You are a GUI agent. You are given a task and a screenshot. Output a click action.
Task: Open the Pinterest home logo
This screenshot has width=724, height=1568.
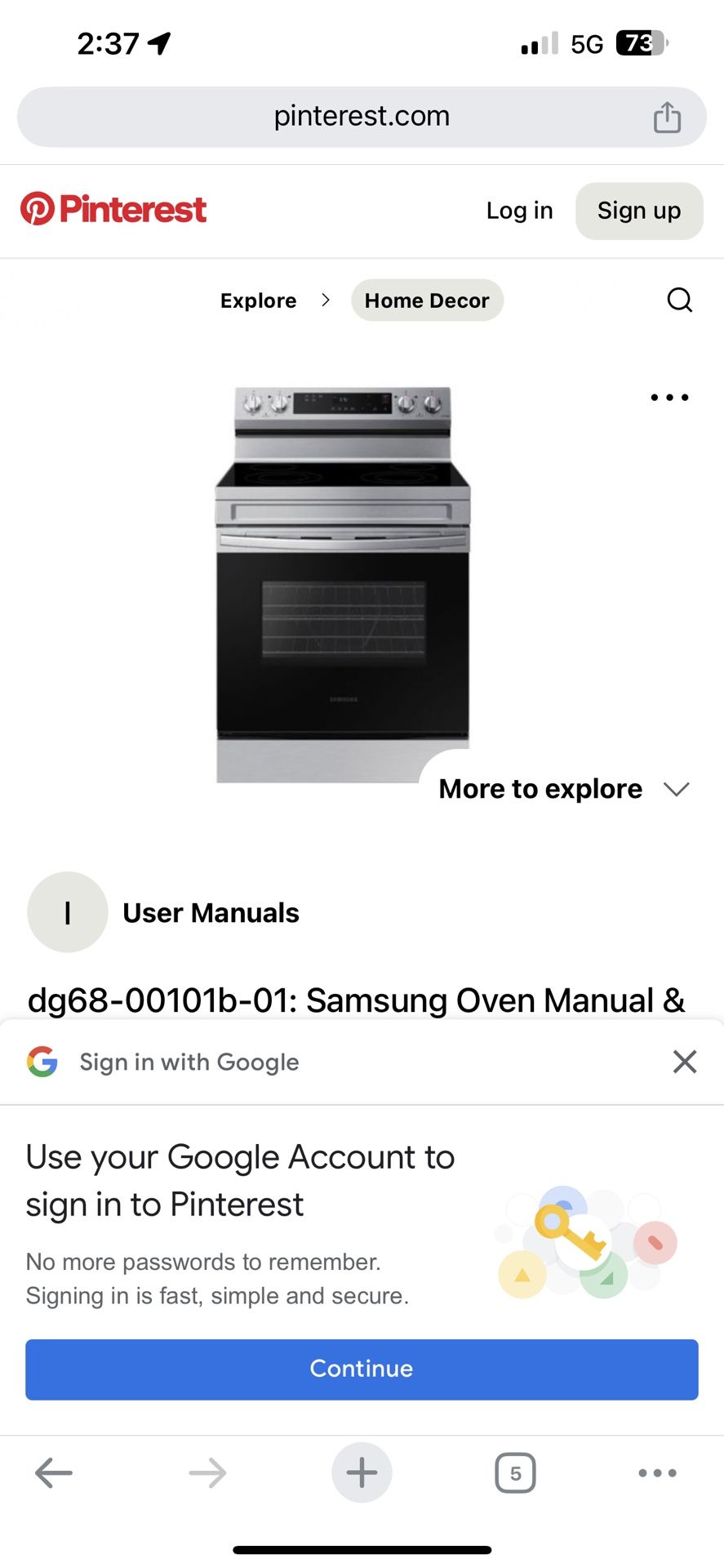pyautogui.click(x=113, y=209)
